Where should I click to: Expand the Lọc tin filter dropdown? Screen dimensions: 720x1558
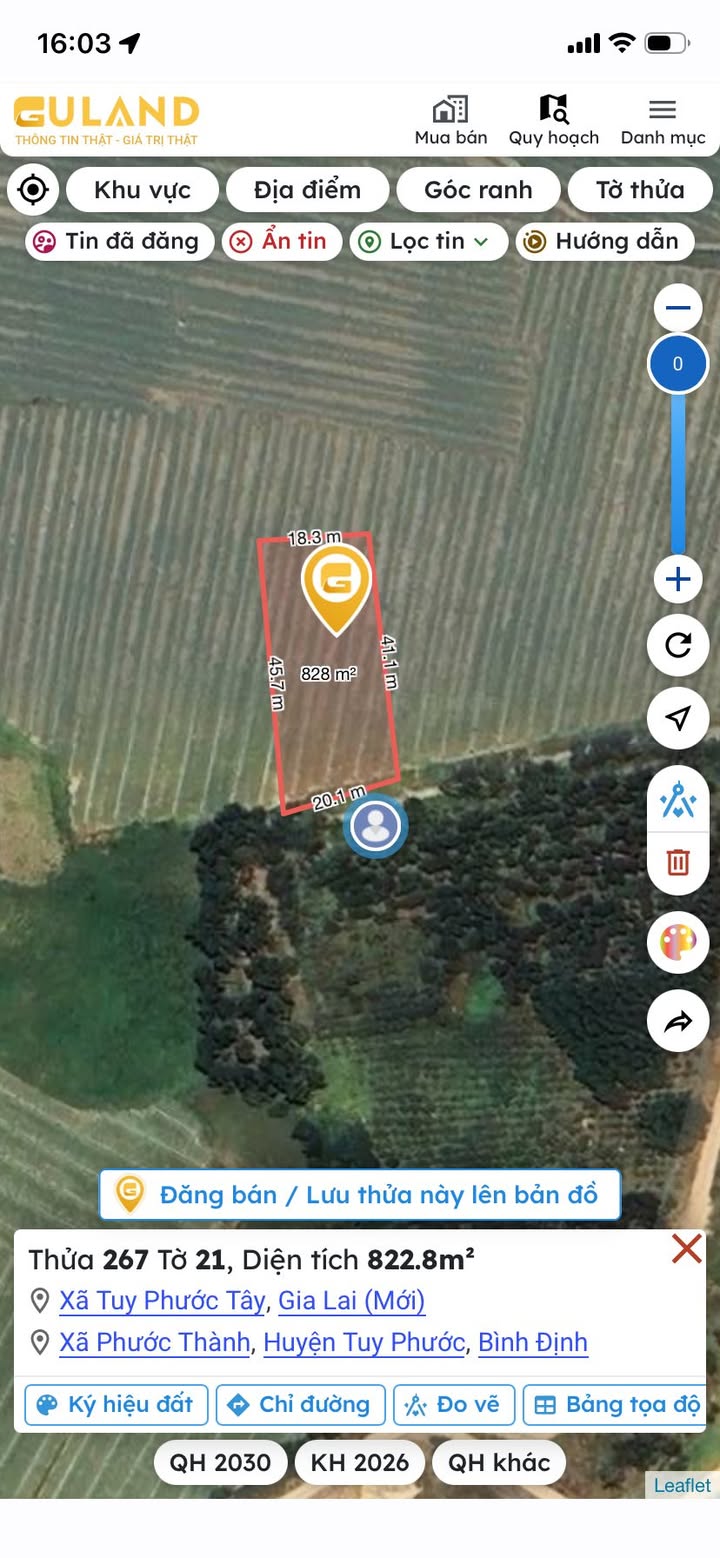coord(428,241)
